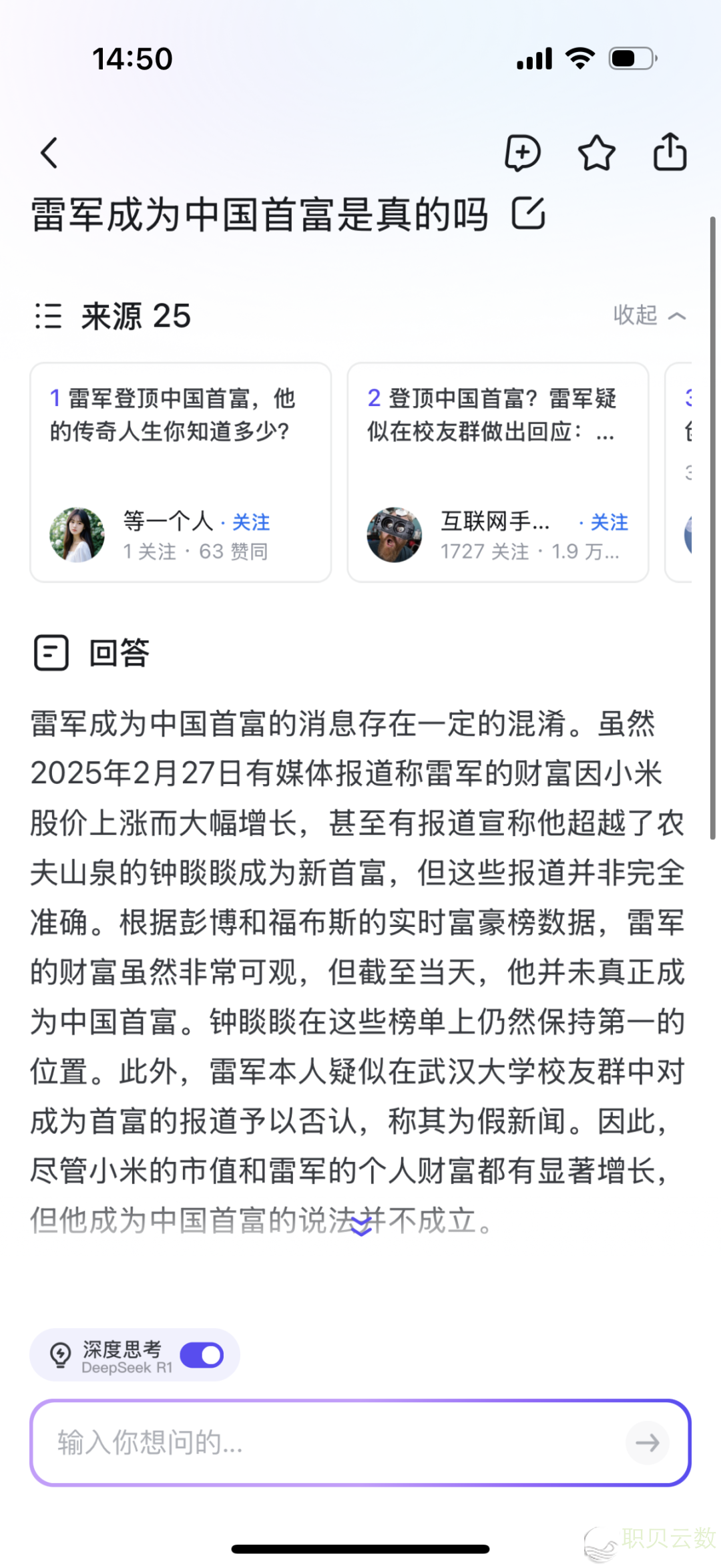Follow the author 等一个人

(251, 522)
